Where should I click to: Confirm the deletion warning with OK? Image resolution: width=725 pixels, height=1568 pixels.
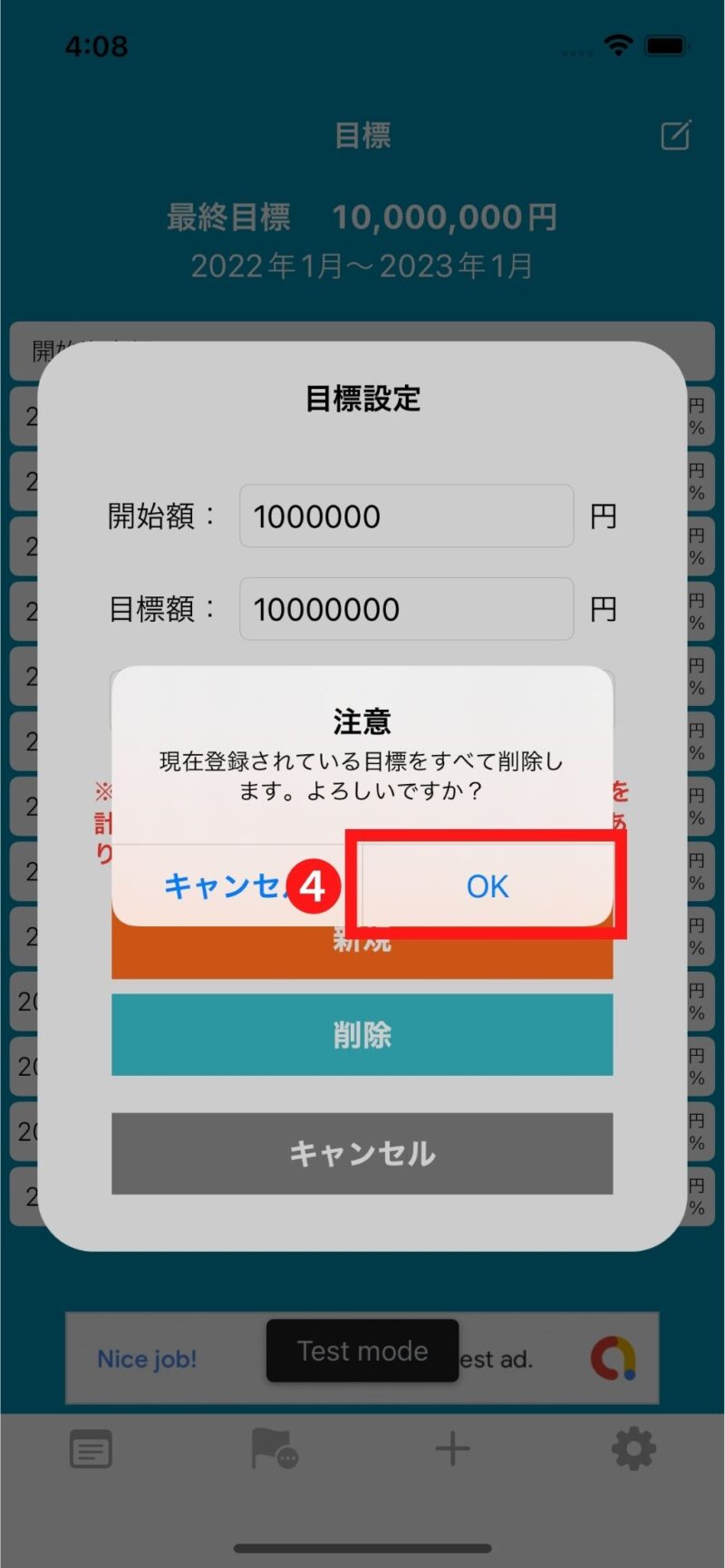tap(488, 886)
